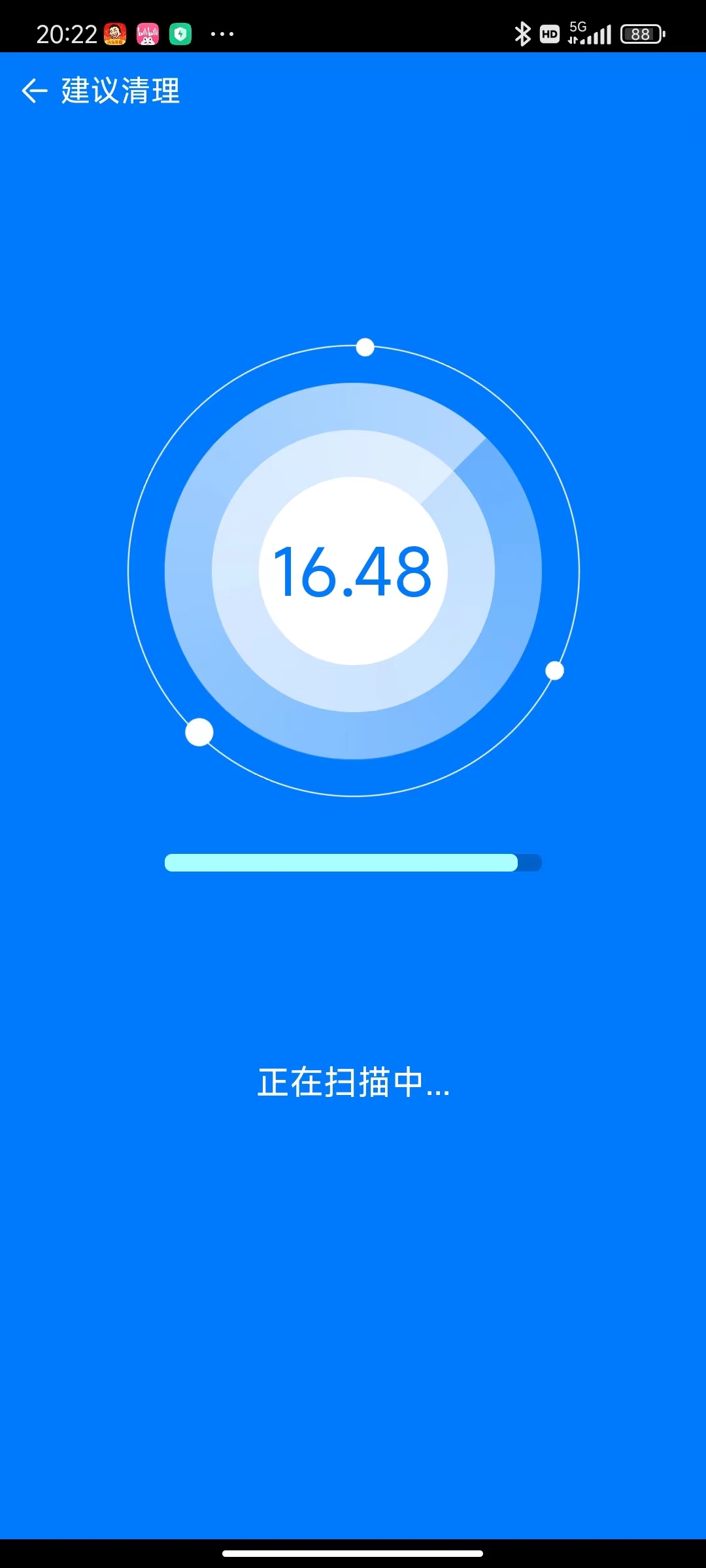
Task: Tap the white dot at the top of the orbit
Action: tap(365, 347)
